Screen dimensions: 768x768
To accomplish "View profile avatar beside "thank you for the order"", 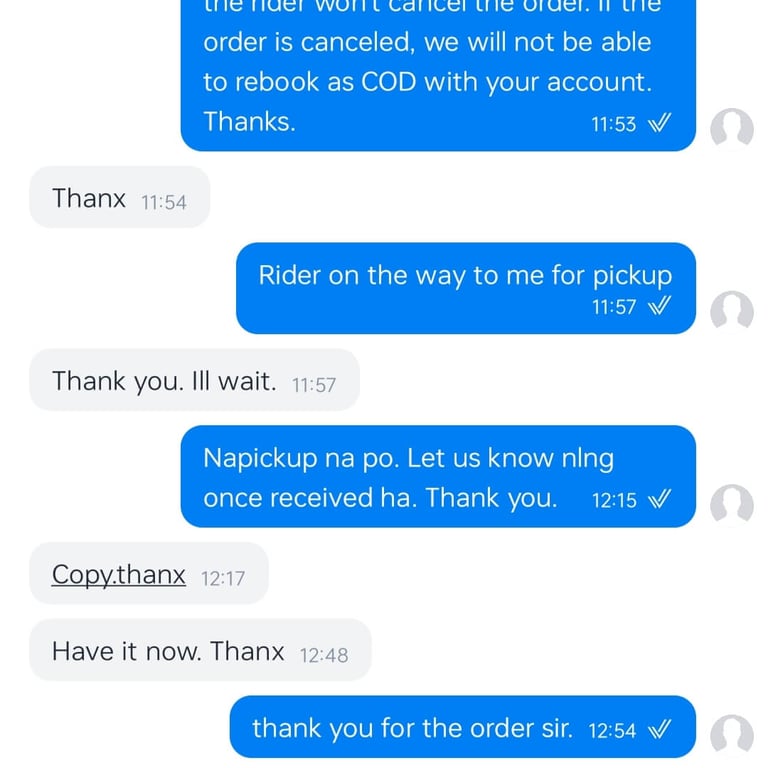I will point(732,736).
